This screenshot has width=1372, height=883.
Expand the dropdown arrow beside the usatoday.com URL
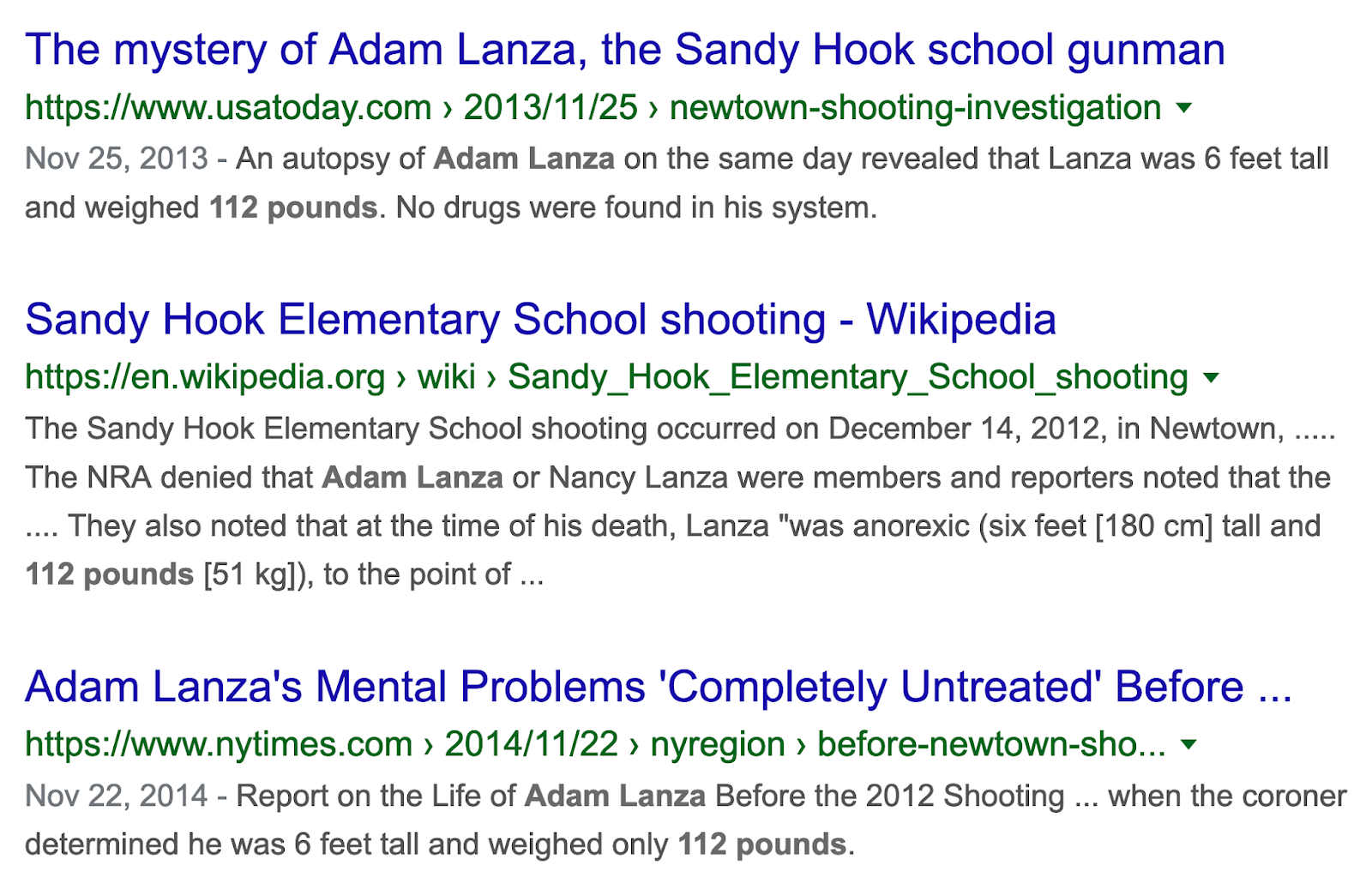coord(1184,108)
